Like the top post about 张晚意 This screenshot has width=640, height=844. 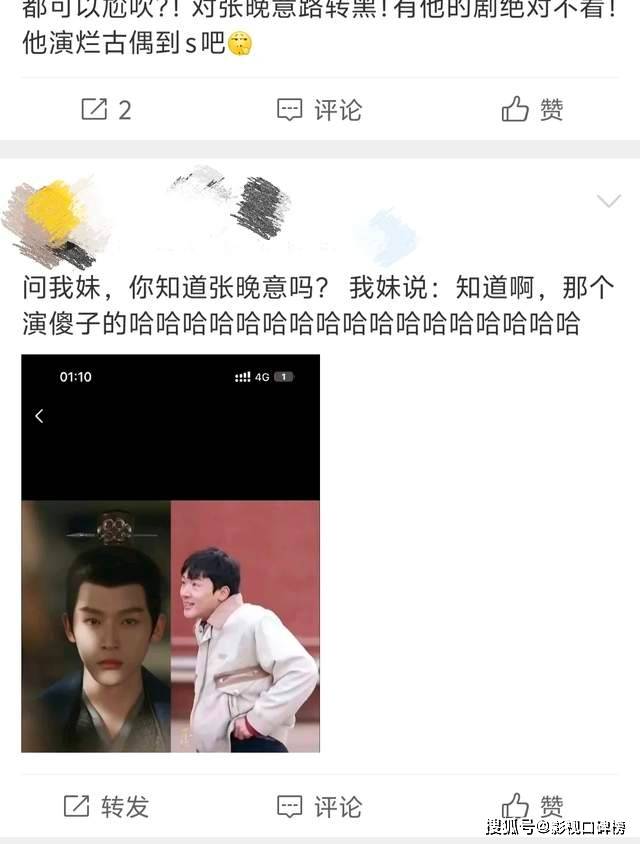click(x=532, y=109)
